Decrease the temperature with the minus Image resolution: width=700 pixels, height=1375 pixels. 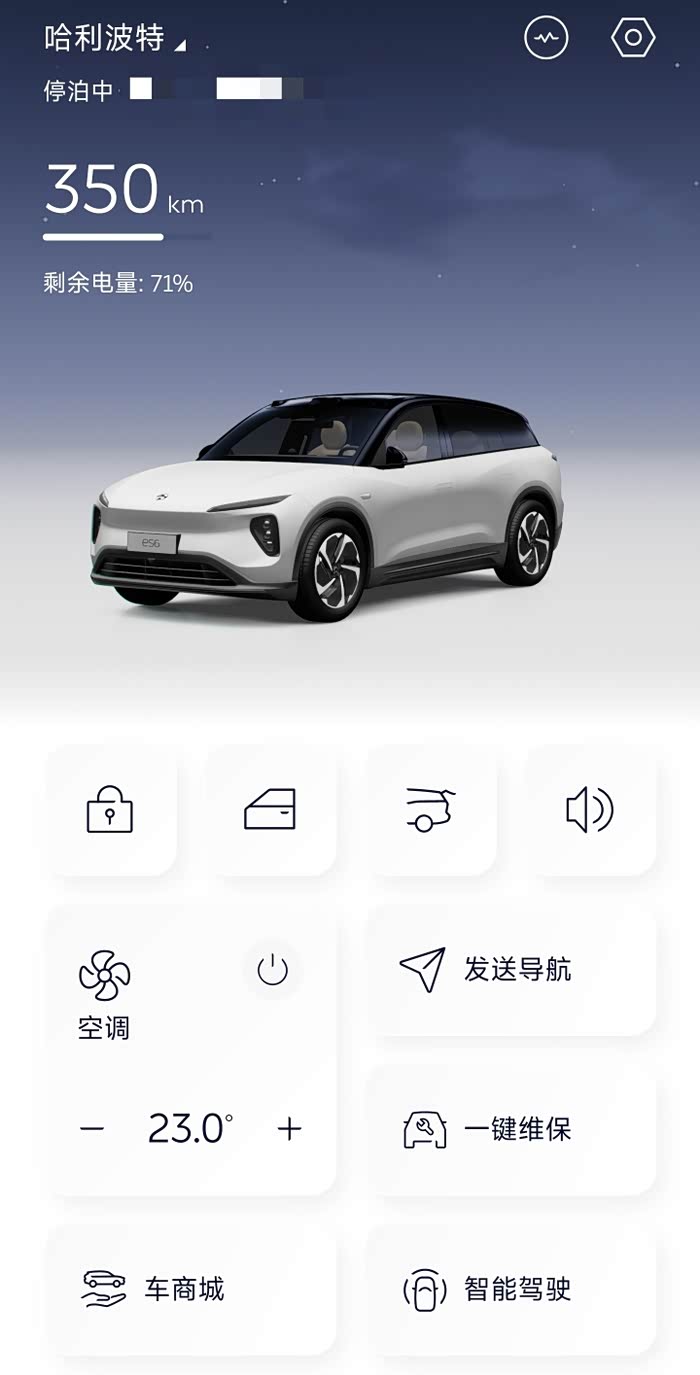tap(92, 1129)
